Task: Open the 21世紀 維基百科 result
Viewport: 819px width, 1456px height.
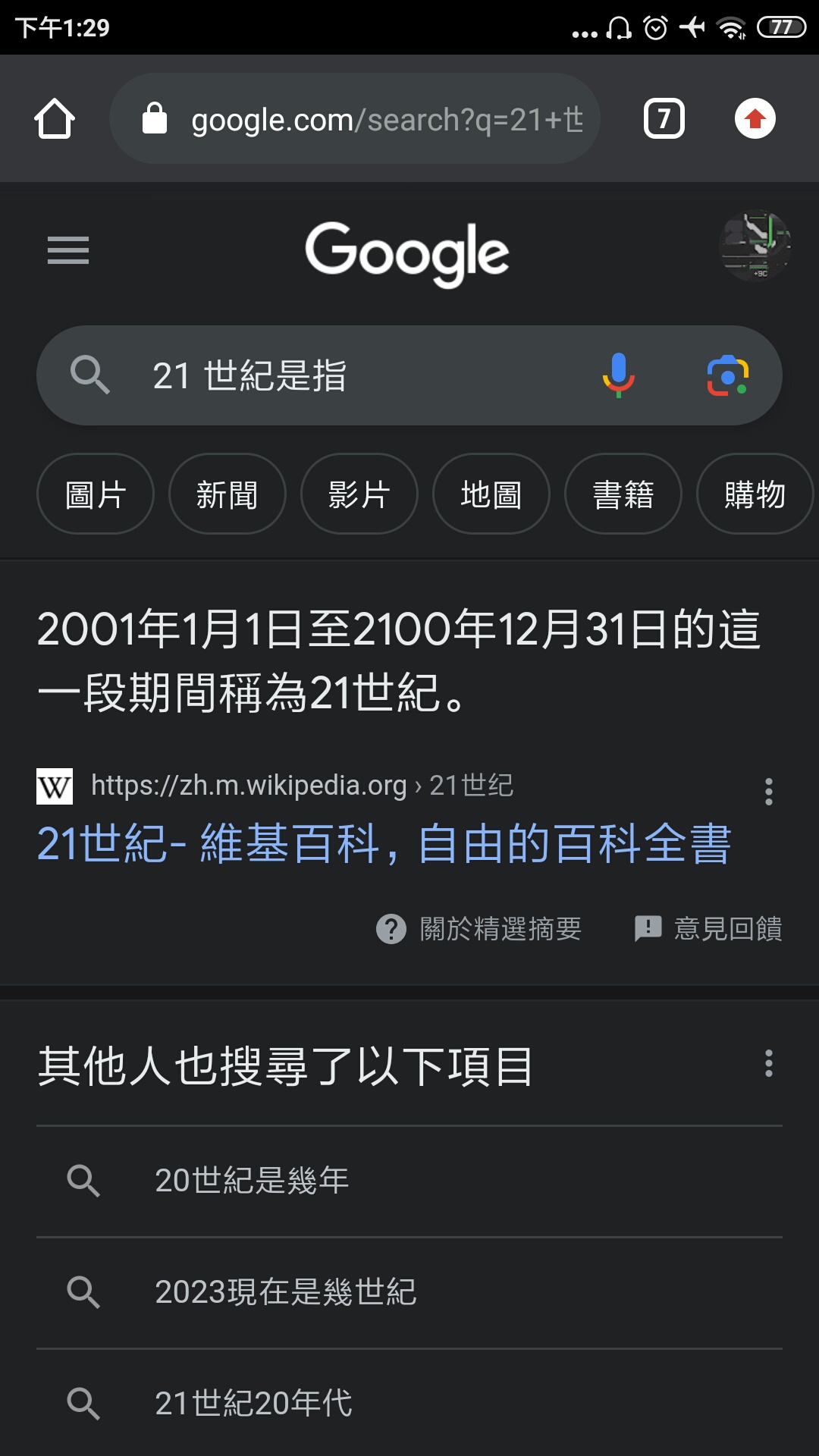Action: pyautogui.click(x=384, y=843)
